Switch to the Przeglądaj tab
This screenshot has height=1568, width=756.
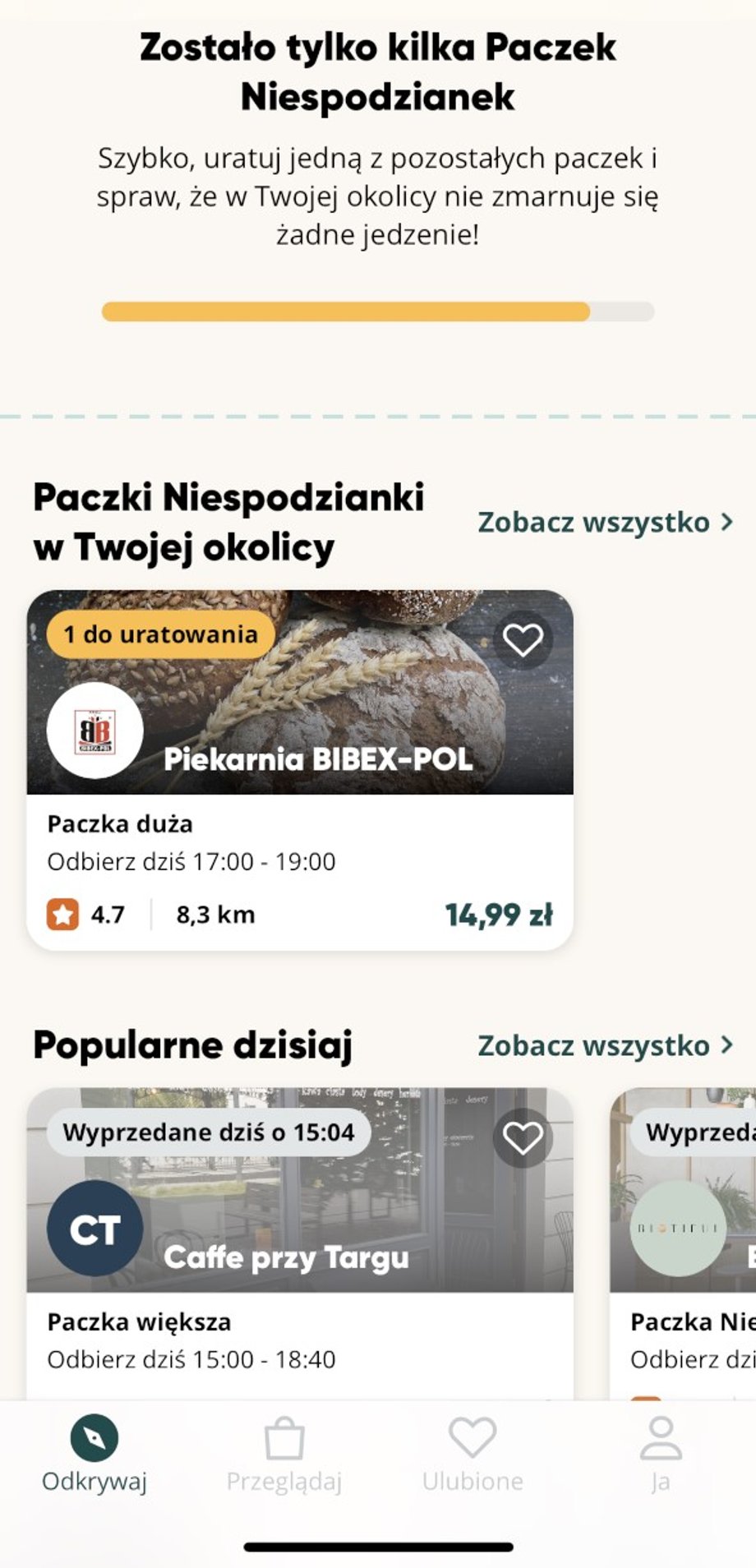283,1453
